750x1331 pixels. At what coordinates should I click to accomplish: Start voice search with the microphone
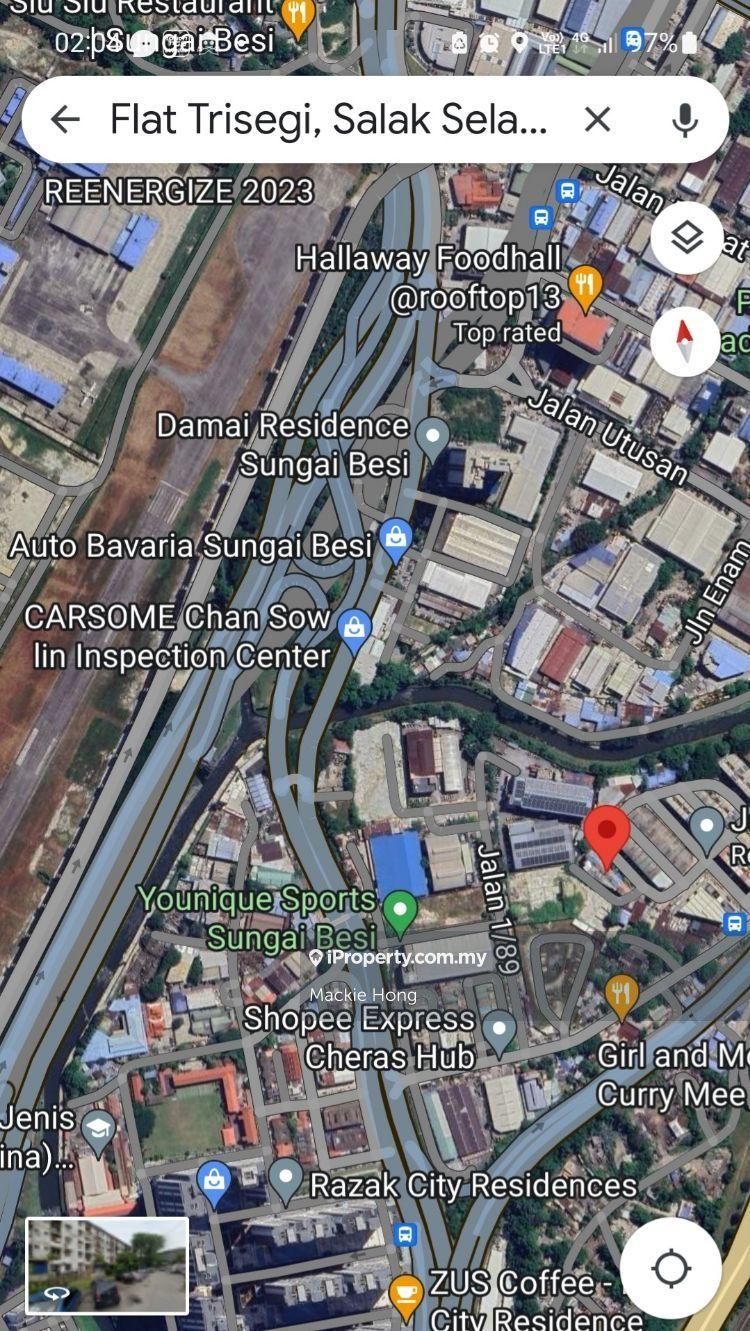click(x=685, y=120)
